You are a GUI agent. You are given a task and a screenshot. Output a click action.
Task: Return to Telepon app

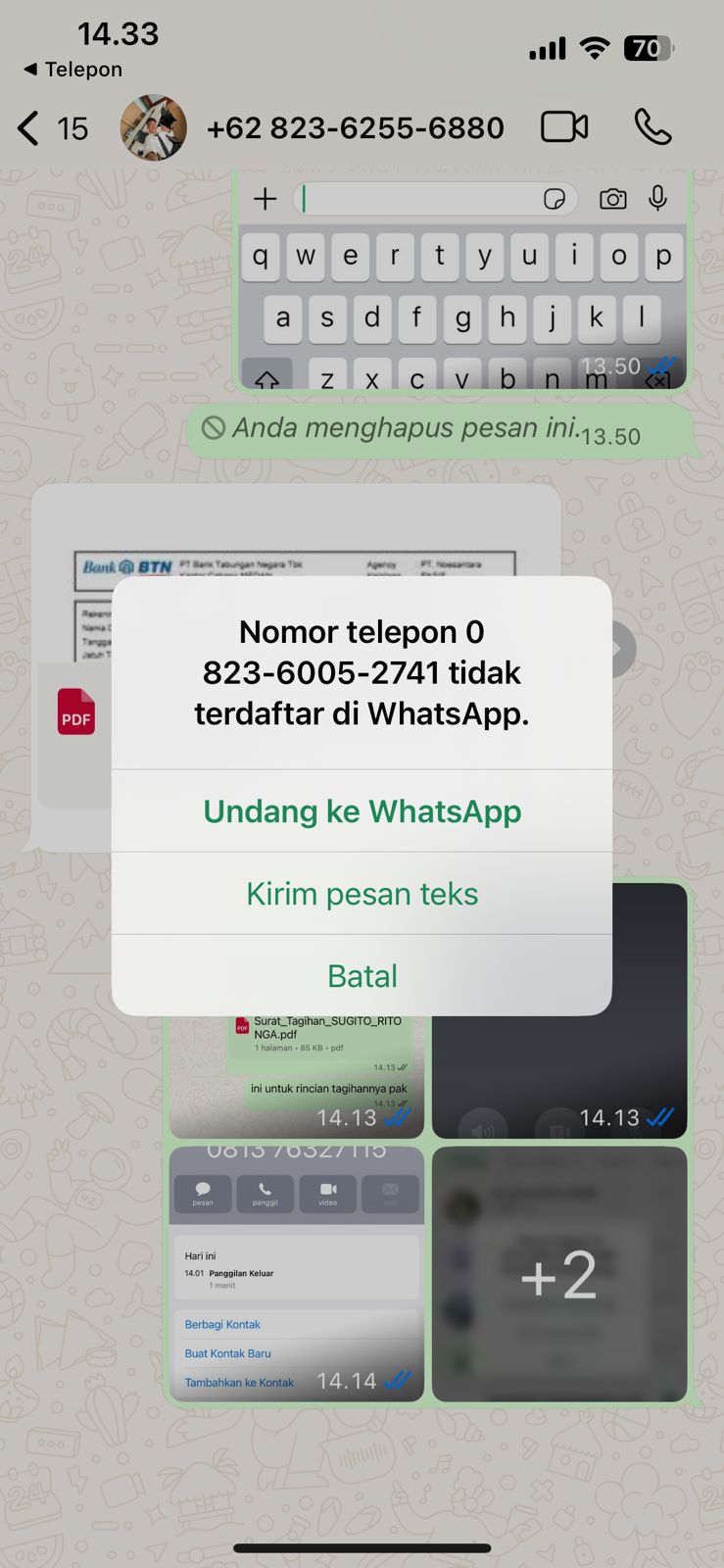click(x=72, y=70)
